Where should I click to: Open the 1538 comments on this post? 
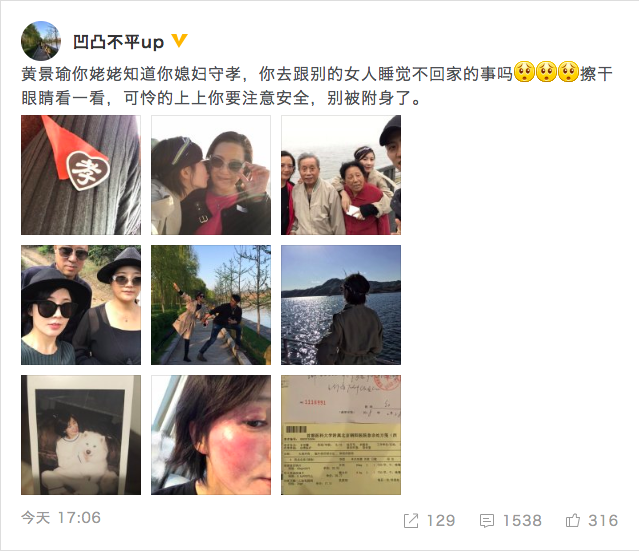(510, 520)
